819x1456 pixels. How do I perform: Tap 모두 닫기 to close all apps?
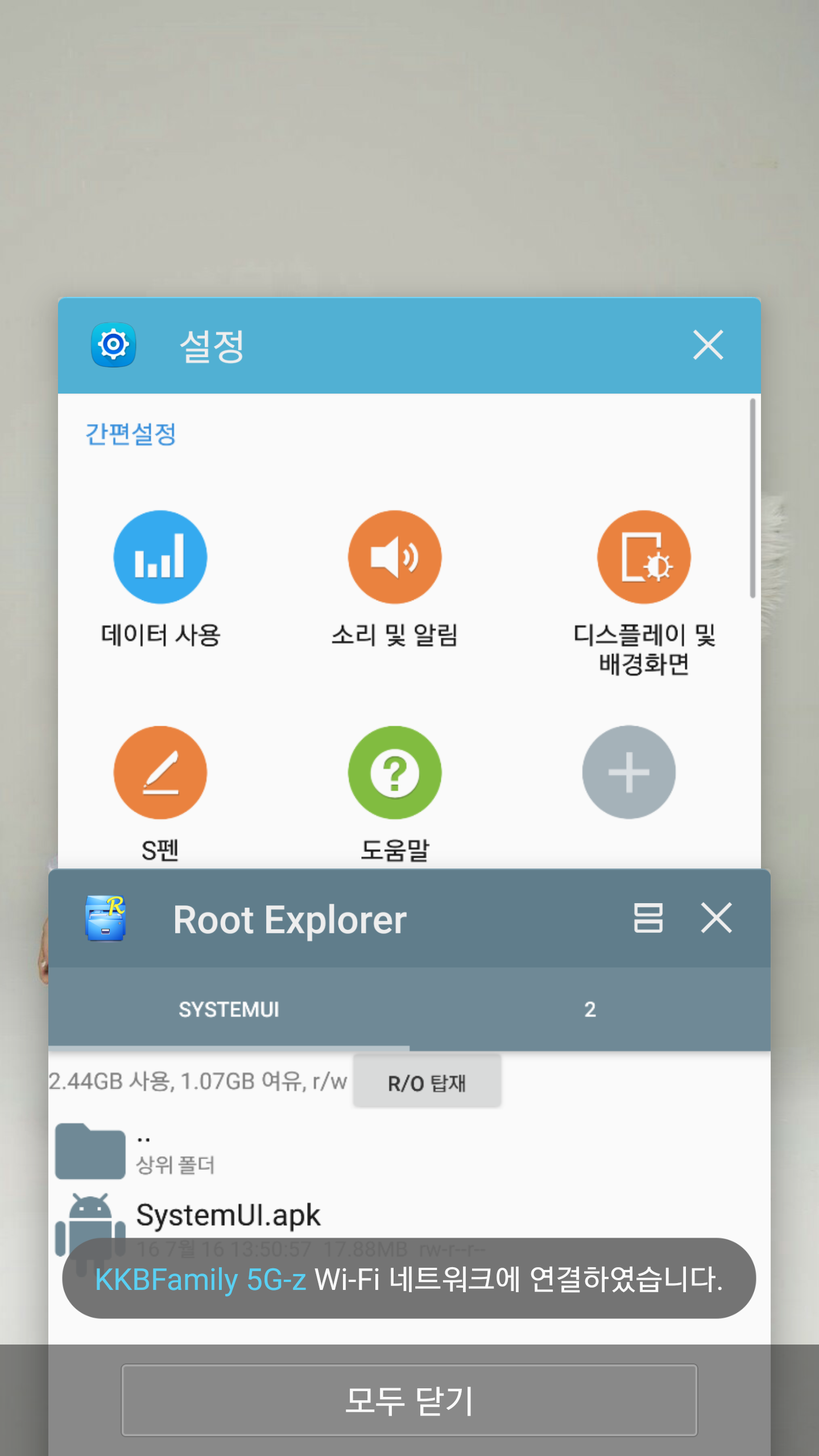point(409,1400)
